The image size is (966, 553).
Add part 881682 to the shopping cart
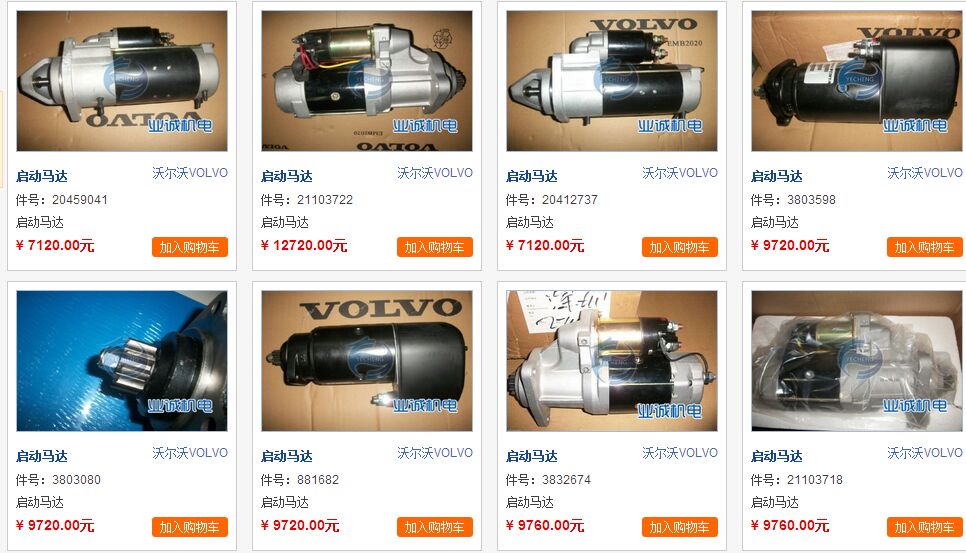(435, 527)
